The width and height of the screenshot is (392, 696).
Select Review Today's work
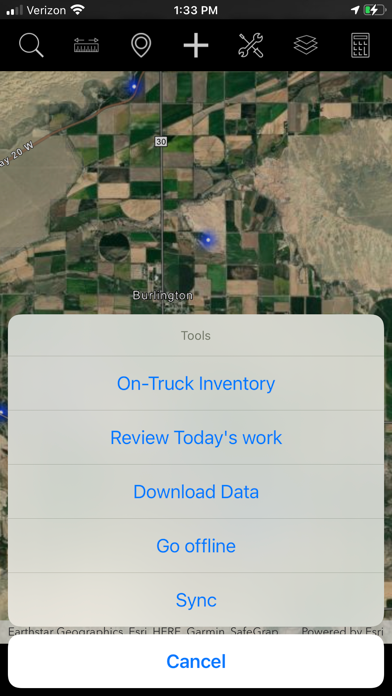coord(196,438)
